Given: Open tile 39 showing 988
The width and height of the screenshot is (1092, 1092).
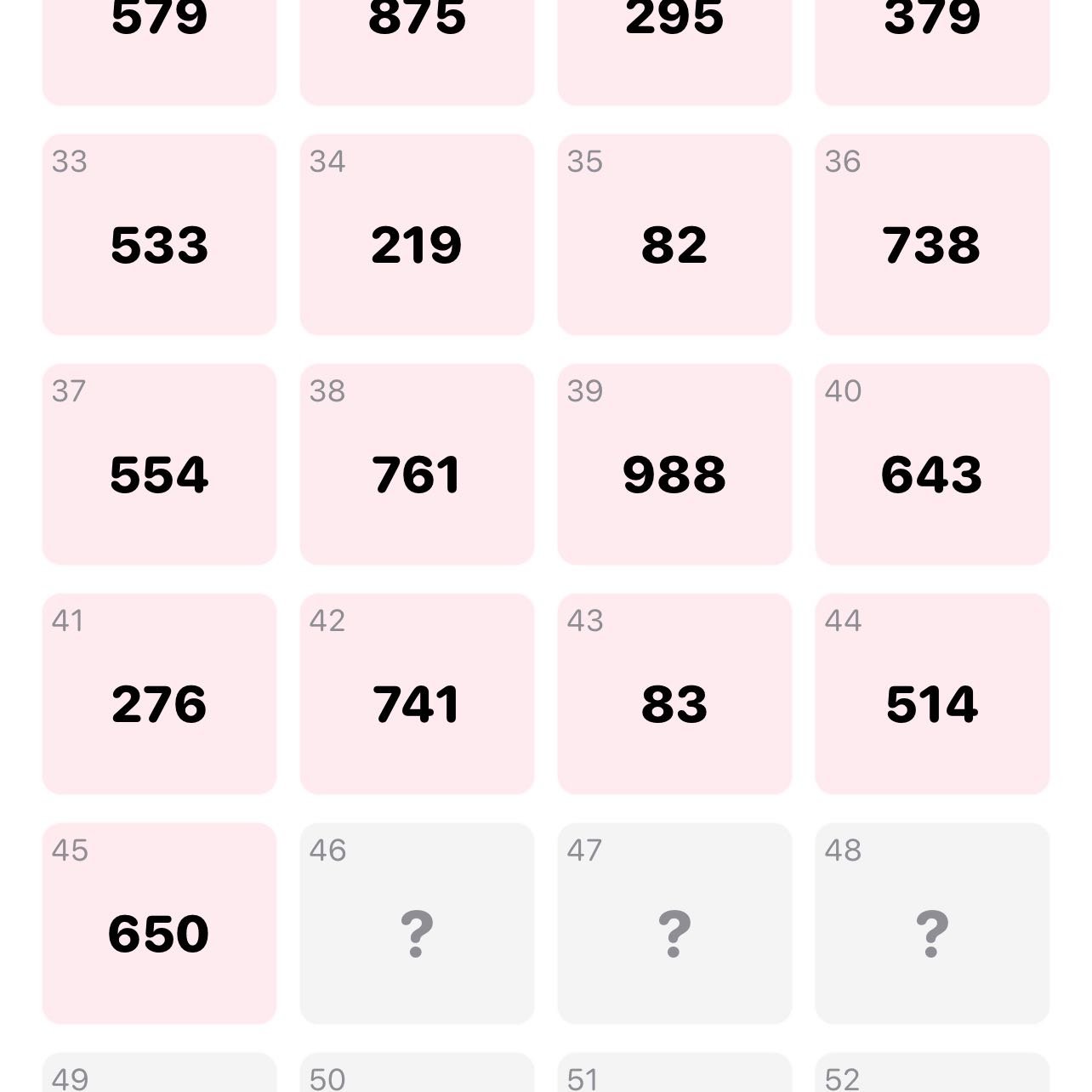Looking at the screenshot, I should (674, 464).
